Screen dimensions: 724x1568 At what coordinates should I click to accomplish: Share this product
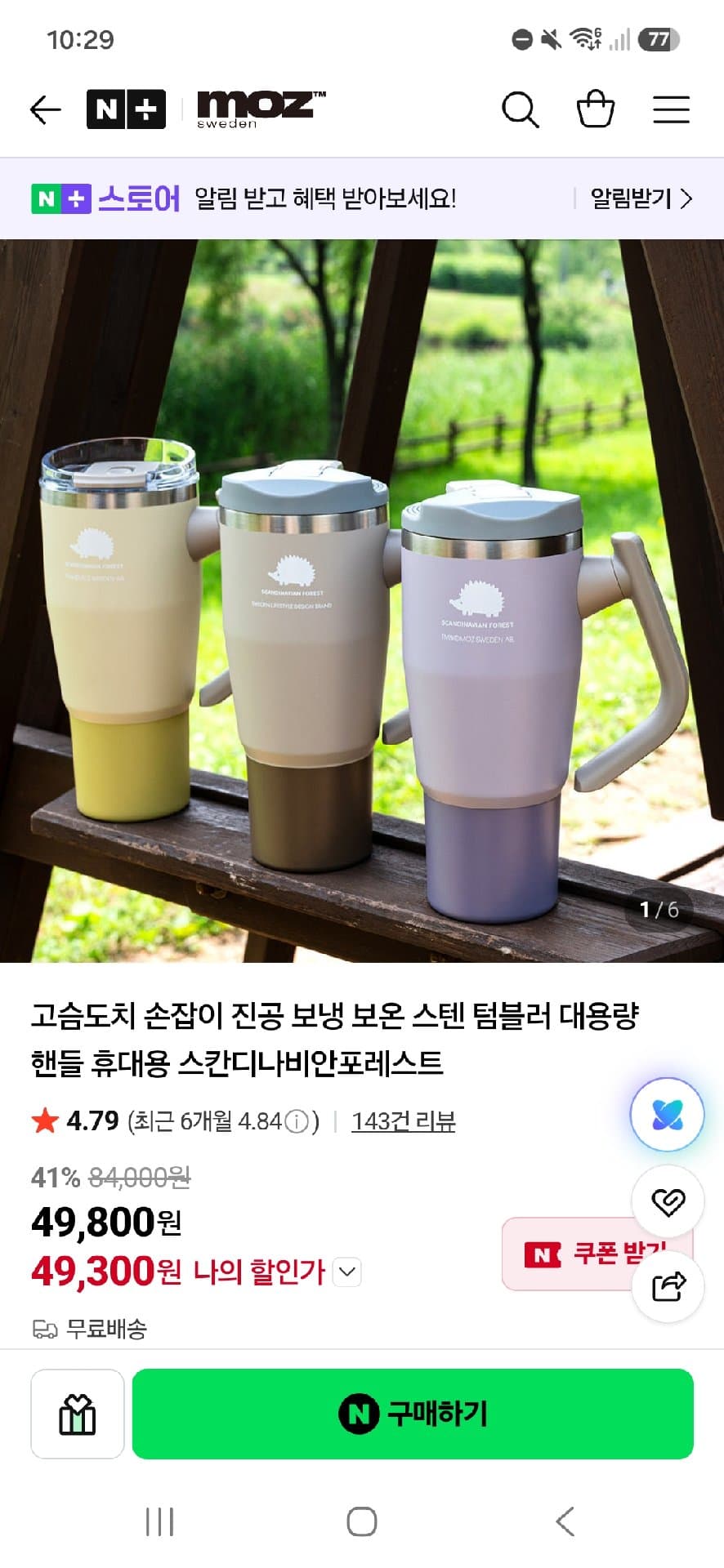click(x=668, y=1286)
